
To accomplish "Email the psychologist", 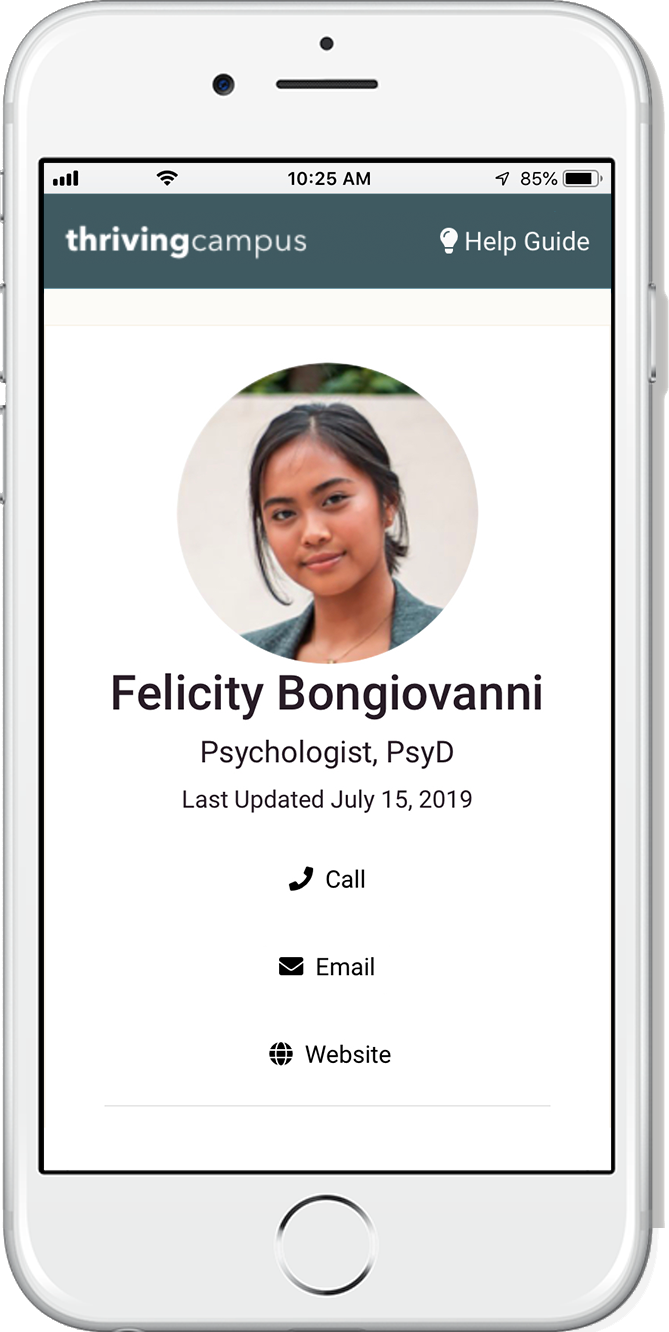I will (x=328, y=967).
